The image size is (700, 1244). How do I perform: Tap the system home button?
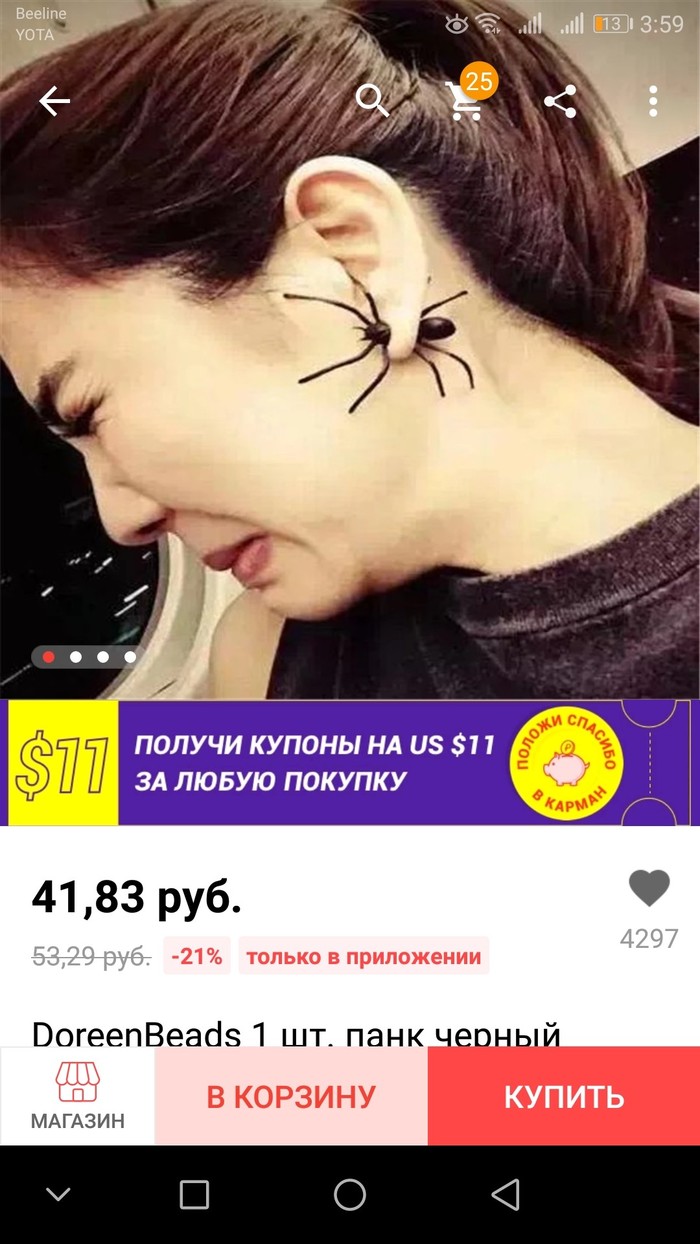(x=350, y=1194)
